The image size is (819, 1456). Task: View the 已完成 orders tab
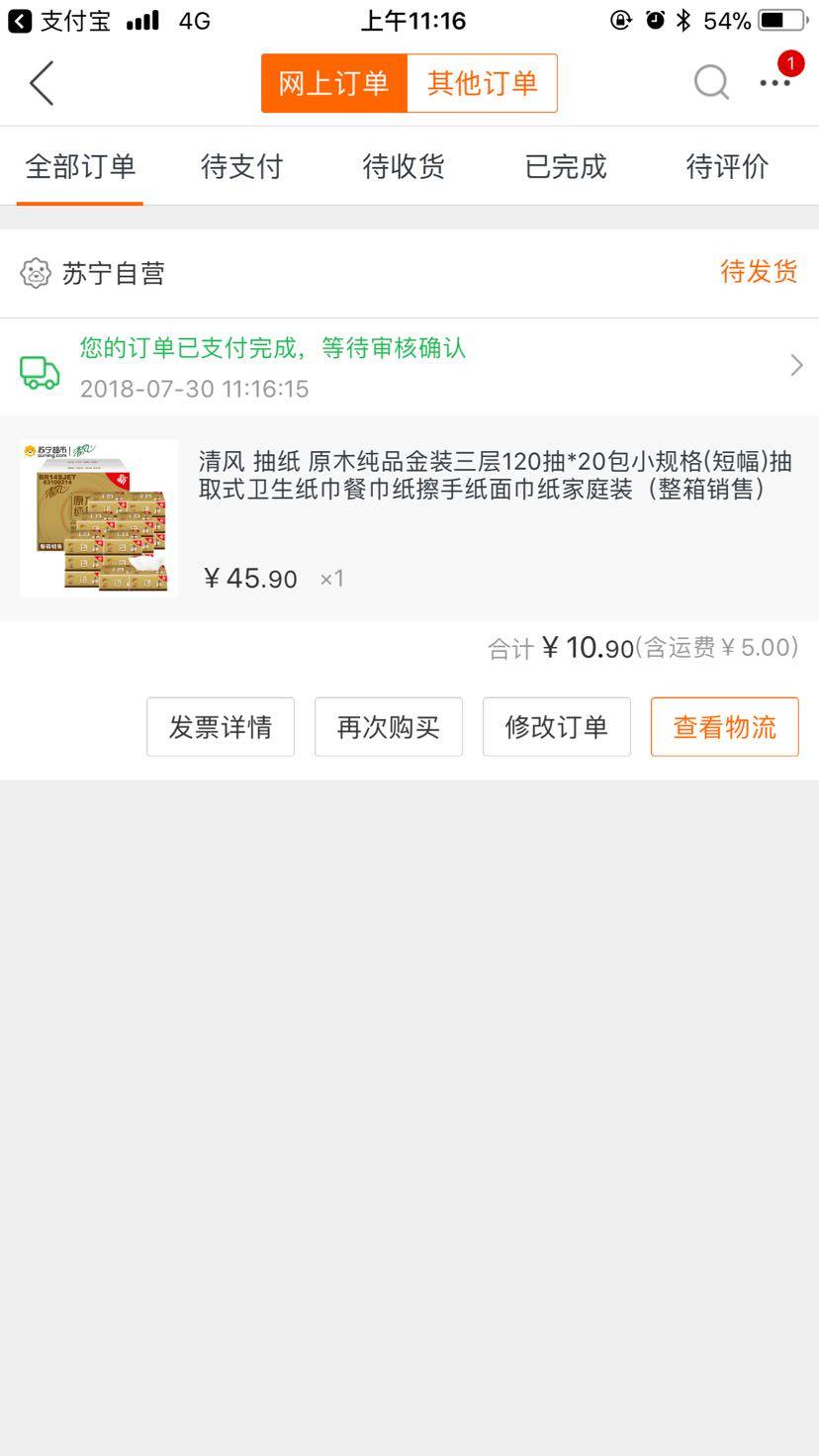pyautogui.click(x=566, y=166)
